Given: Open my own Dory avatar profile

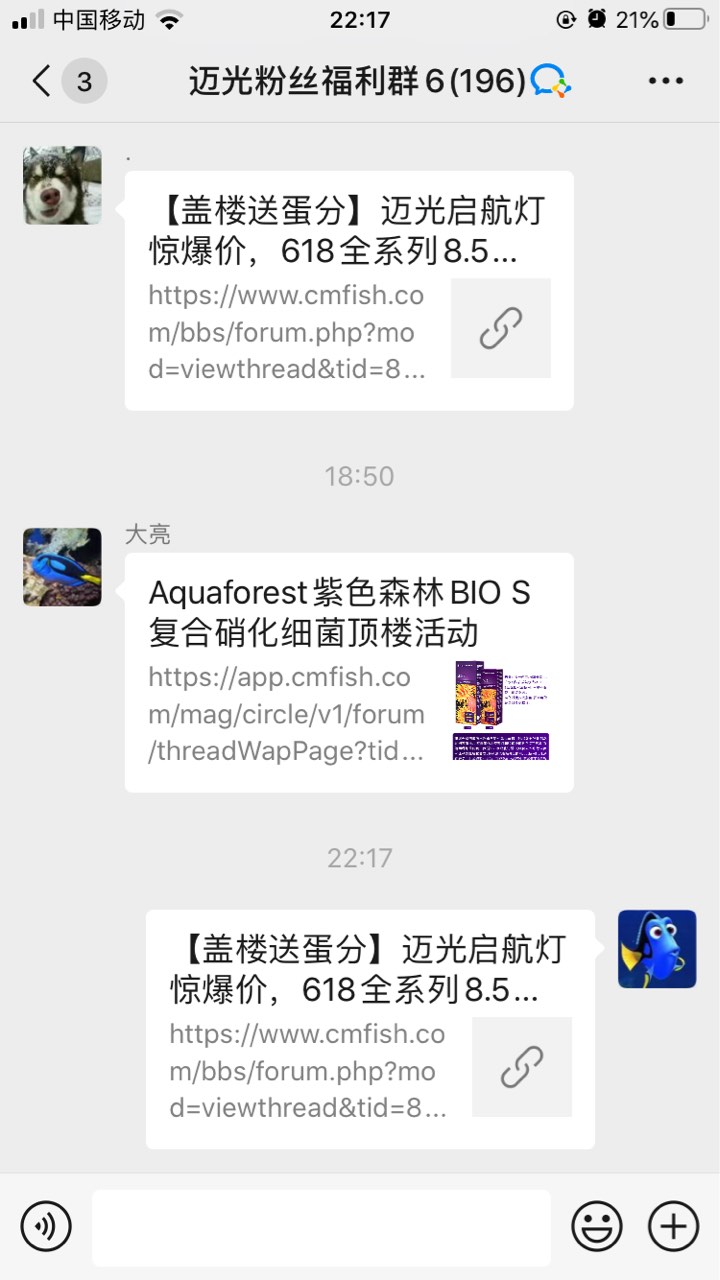Looking at the screenshot, I should click(x=657, y=949).
